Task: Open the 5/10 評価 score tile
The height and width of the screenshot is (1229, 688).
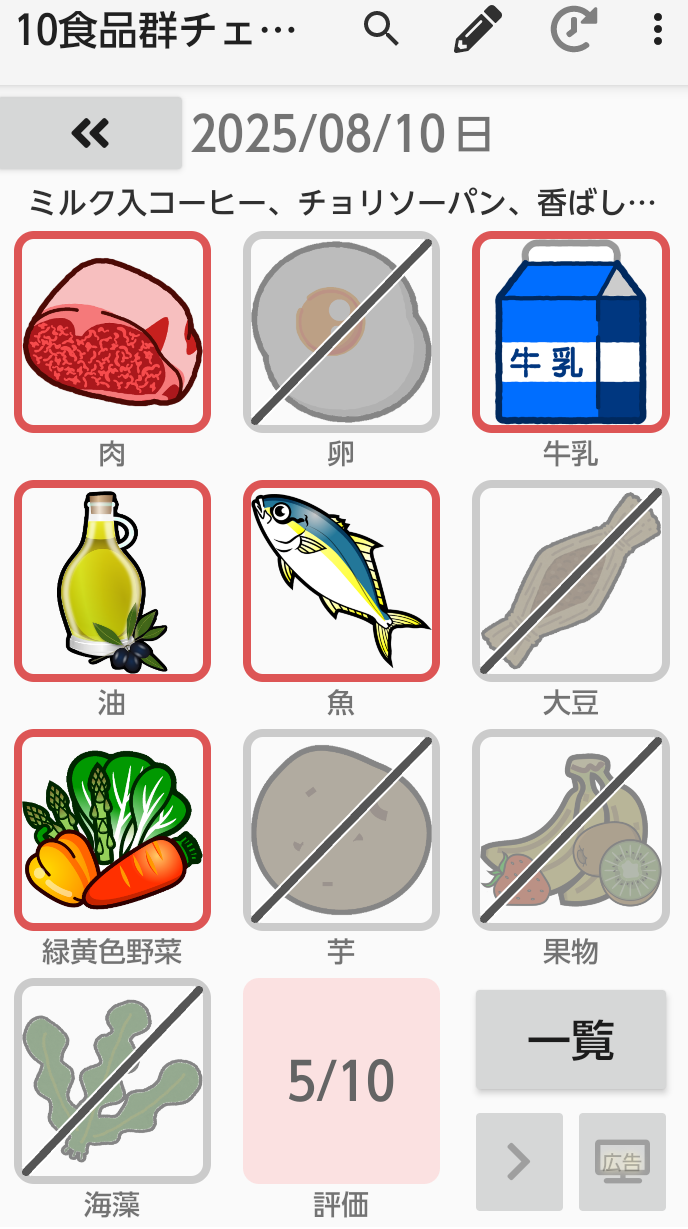Action: 341,1080
